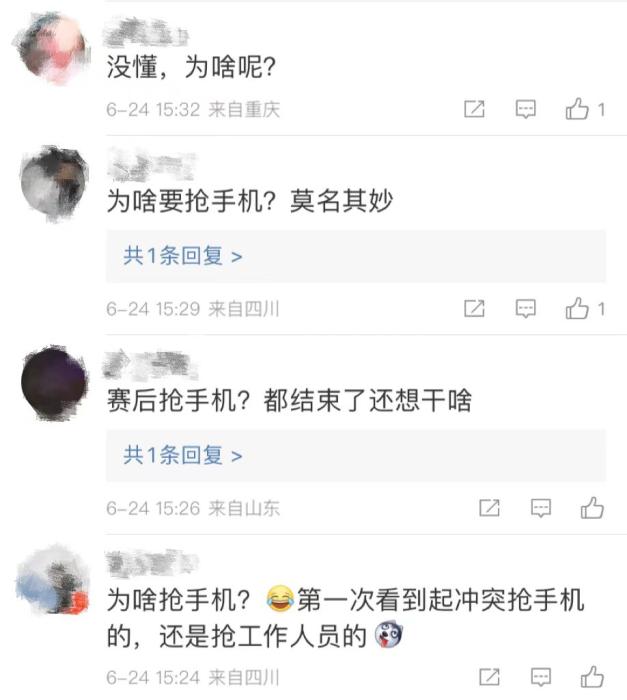This screenshot has height=700, width=627.
Task: Like the comment "为啥要抢手机？莫名其妙"
Action: pyautogui.click(x=578, y=309)
